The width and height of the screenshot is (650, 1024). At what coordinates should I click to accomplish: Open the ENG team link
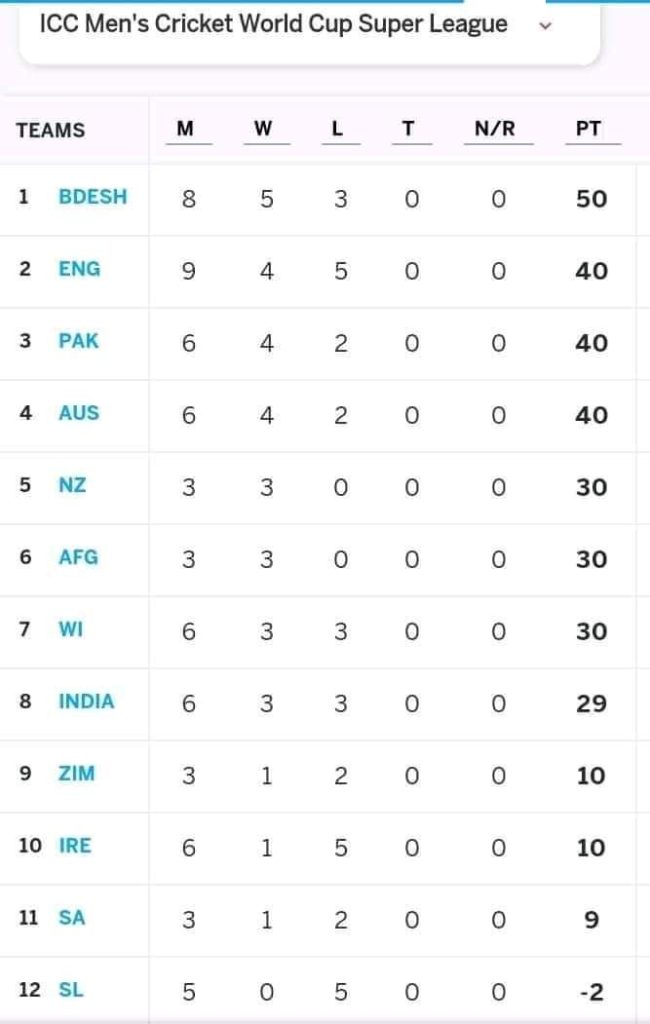pos(79,269)
